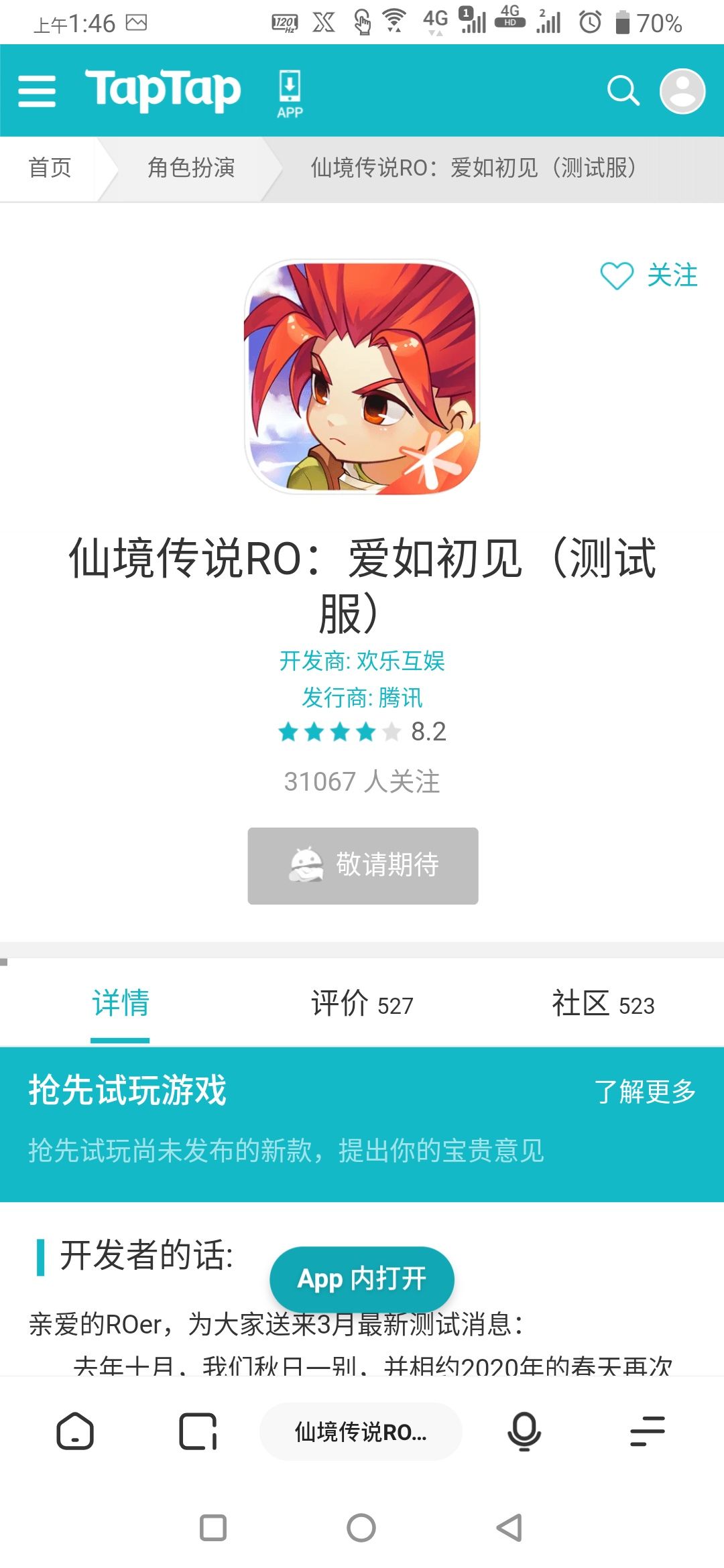Expand breadcrumb category 角色扮演
This screenshot has width=724, height=1568.
tap(190, 169)
